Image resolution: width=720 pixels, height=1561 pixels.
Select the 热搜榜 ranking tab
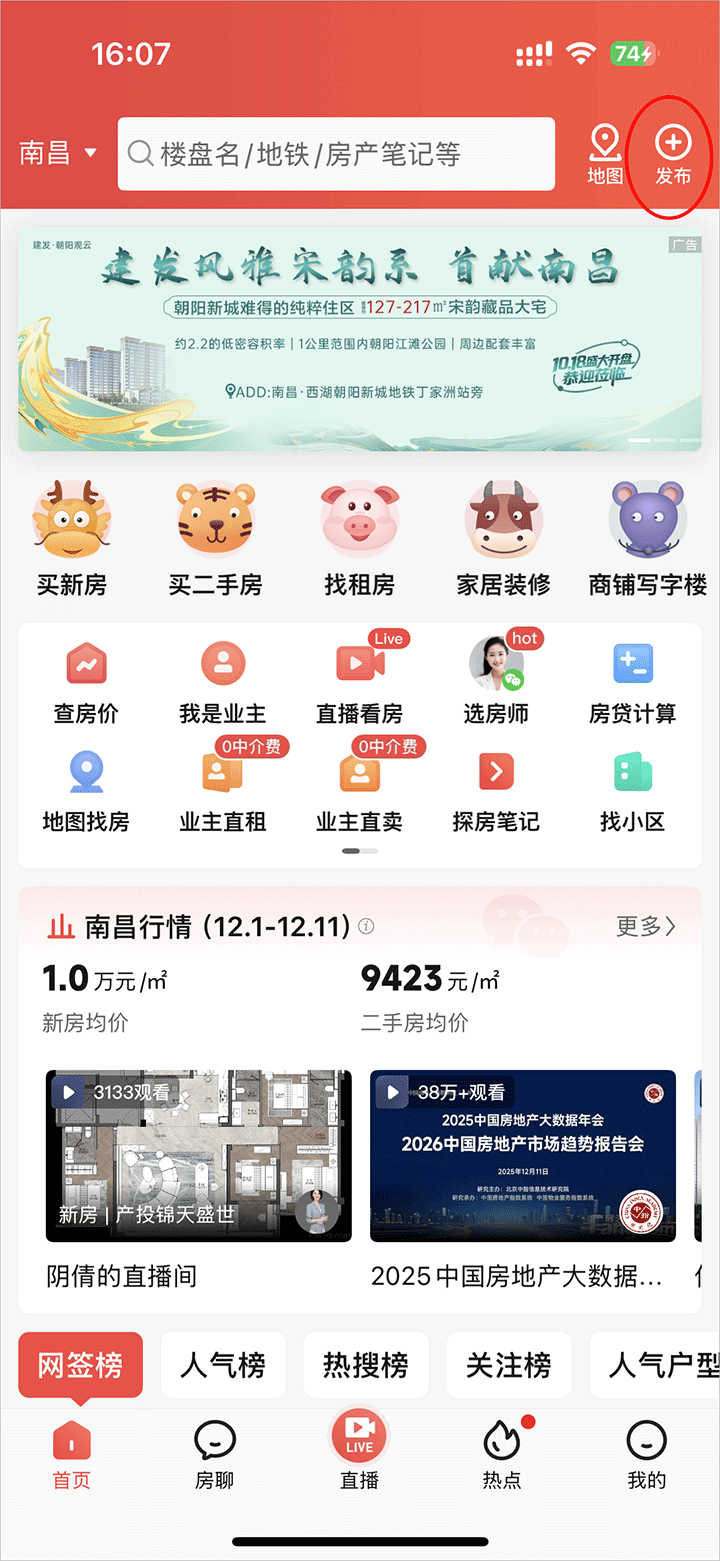tap(366, 1365)
